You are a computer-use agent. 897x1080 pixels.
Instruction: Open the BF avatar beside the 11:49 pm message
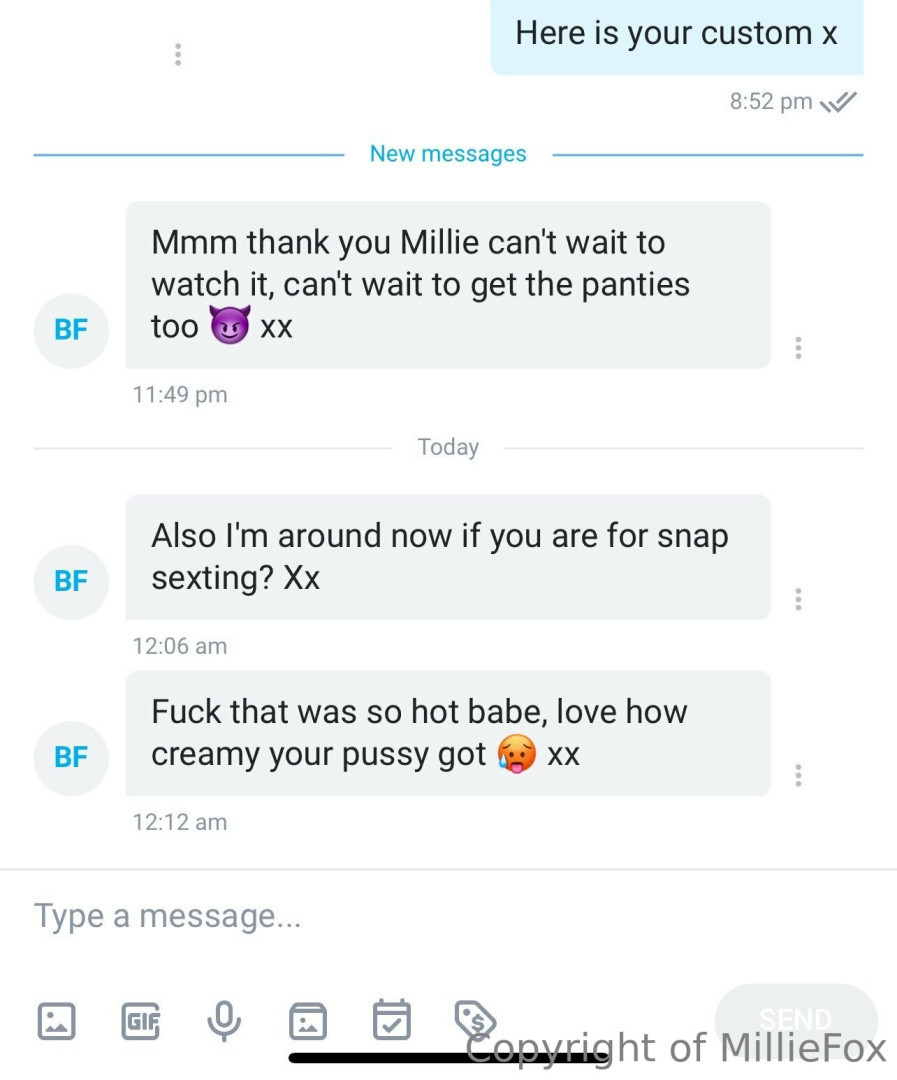click(71, 330)
